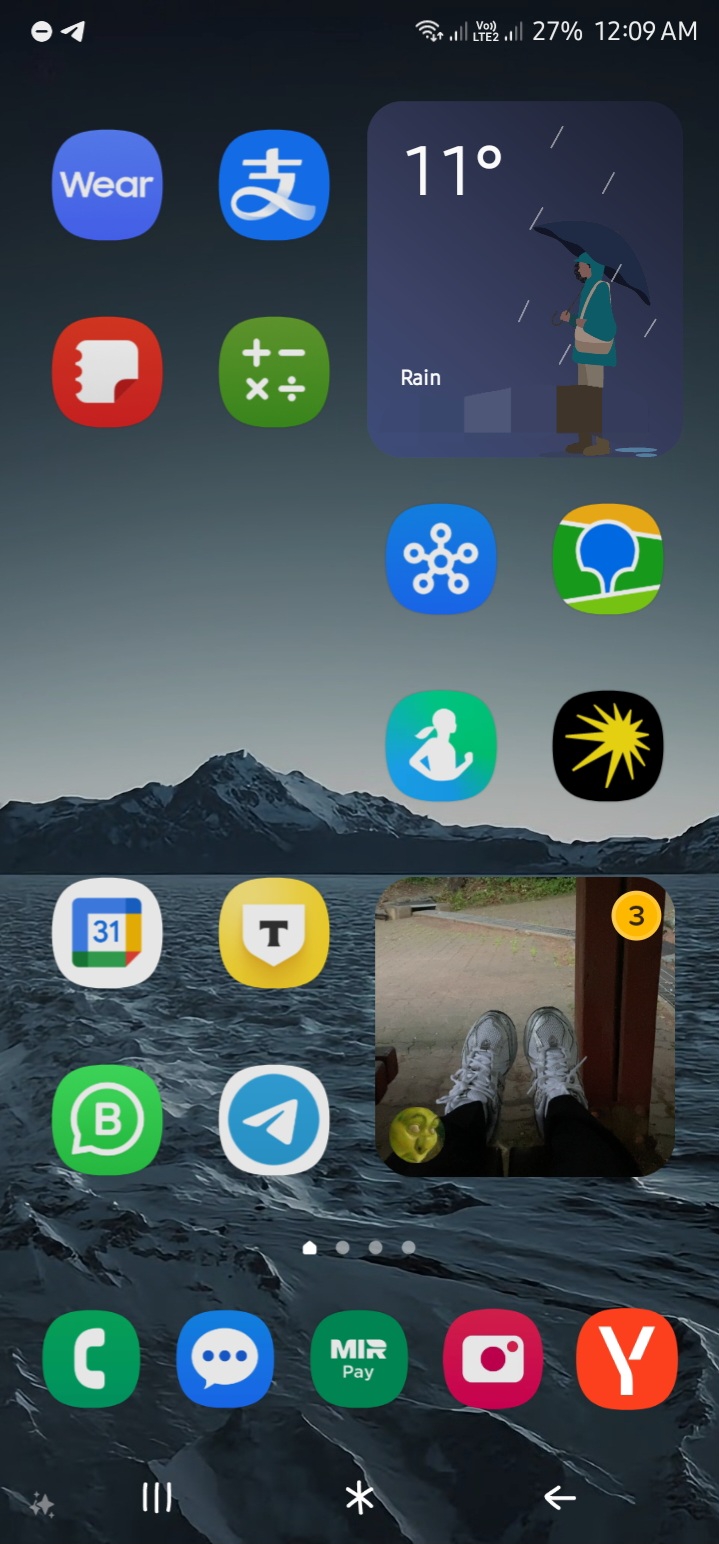Launch the Yandex app
This screenshot has width=719, height=1544.
pyautogui.click(x=627, y=1359)
